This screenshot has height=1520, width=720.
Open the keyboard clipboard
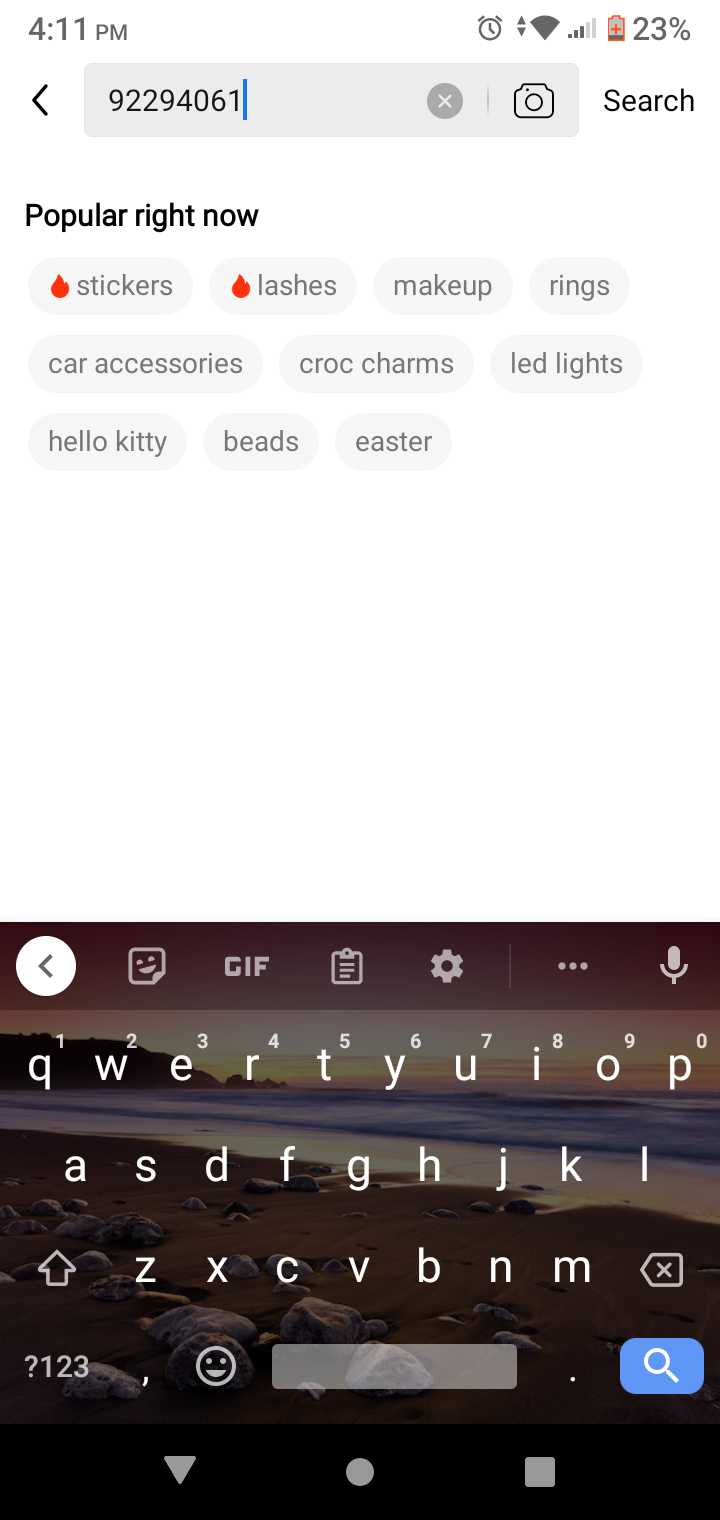[346, 966]
